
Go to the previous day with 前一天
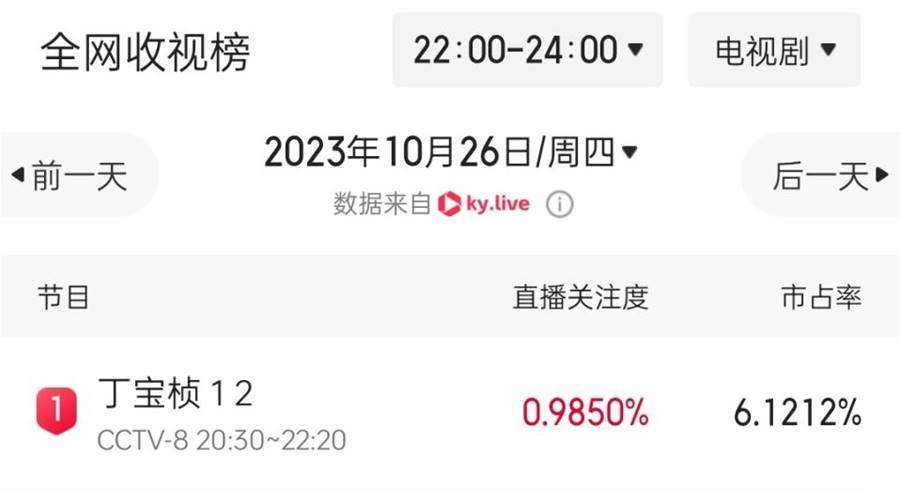pos(72,176)
